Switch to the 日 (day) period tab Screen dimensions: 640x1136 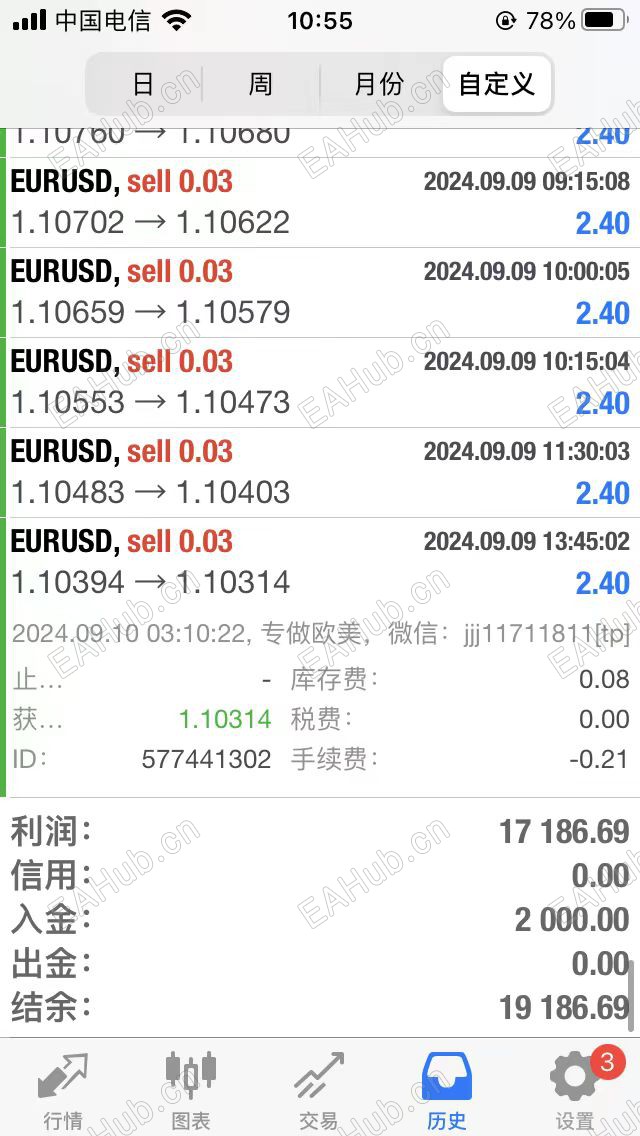(x=144, y=84)
